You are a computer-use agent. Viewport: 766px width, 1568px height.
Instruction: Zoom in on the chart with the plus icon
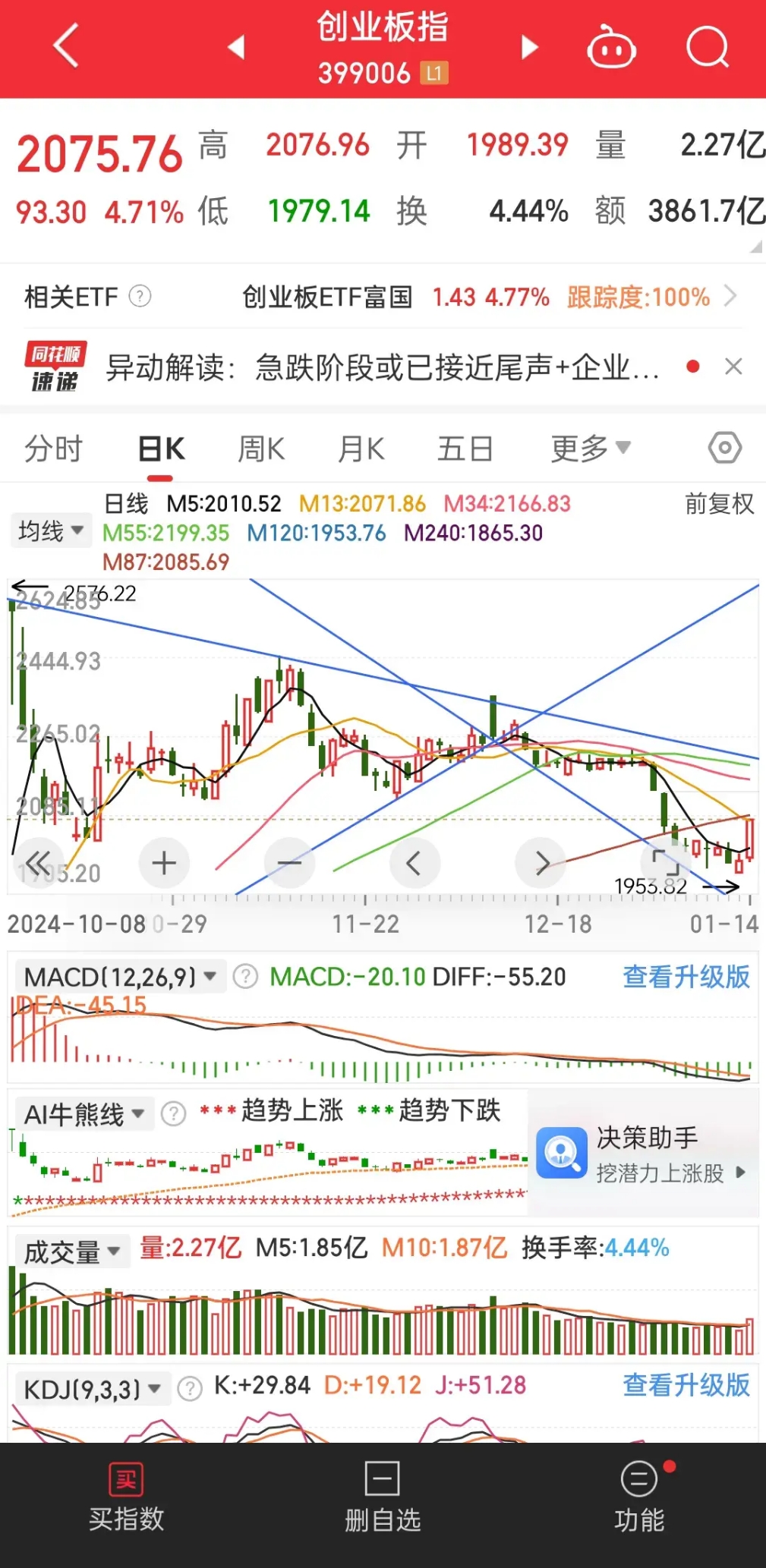point(163,863)
